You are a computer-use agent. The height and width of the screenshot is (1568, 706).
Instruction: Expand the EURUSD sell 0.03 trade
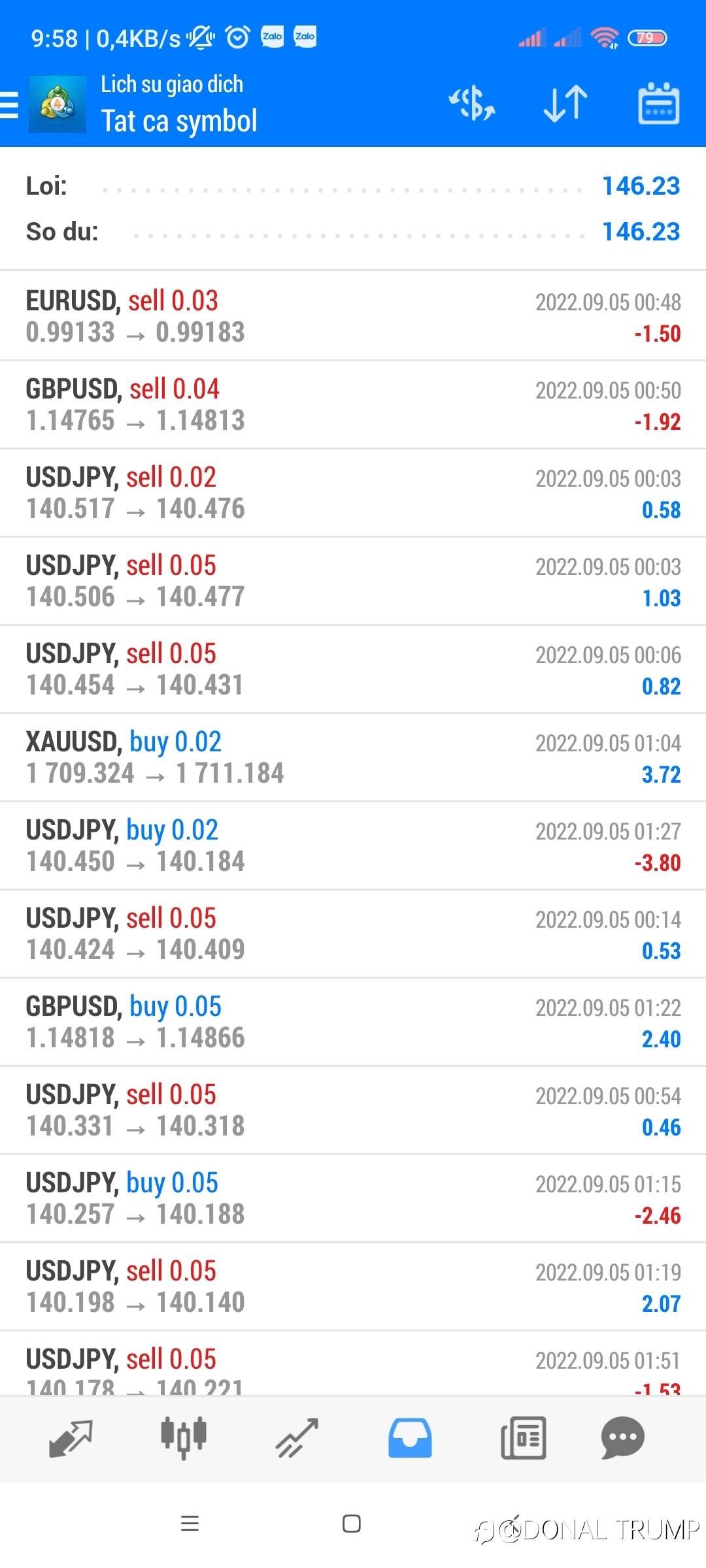pyautogui.click(x=353, y=317)
